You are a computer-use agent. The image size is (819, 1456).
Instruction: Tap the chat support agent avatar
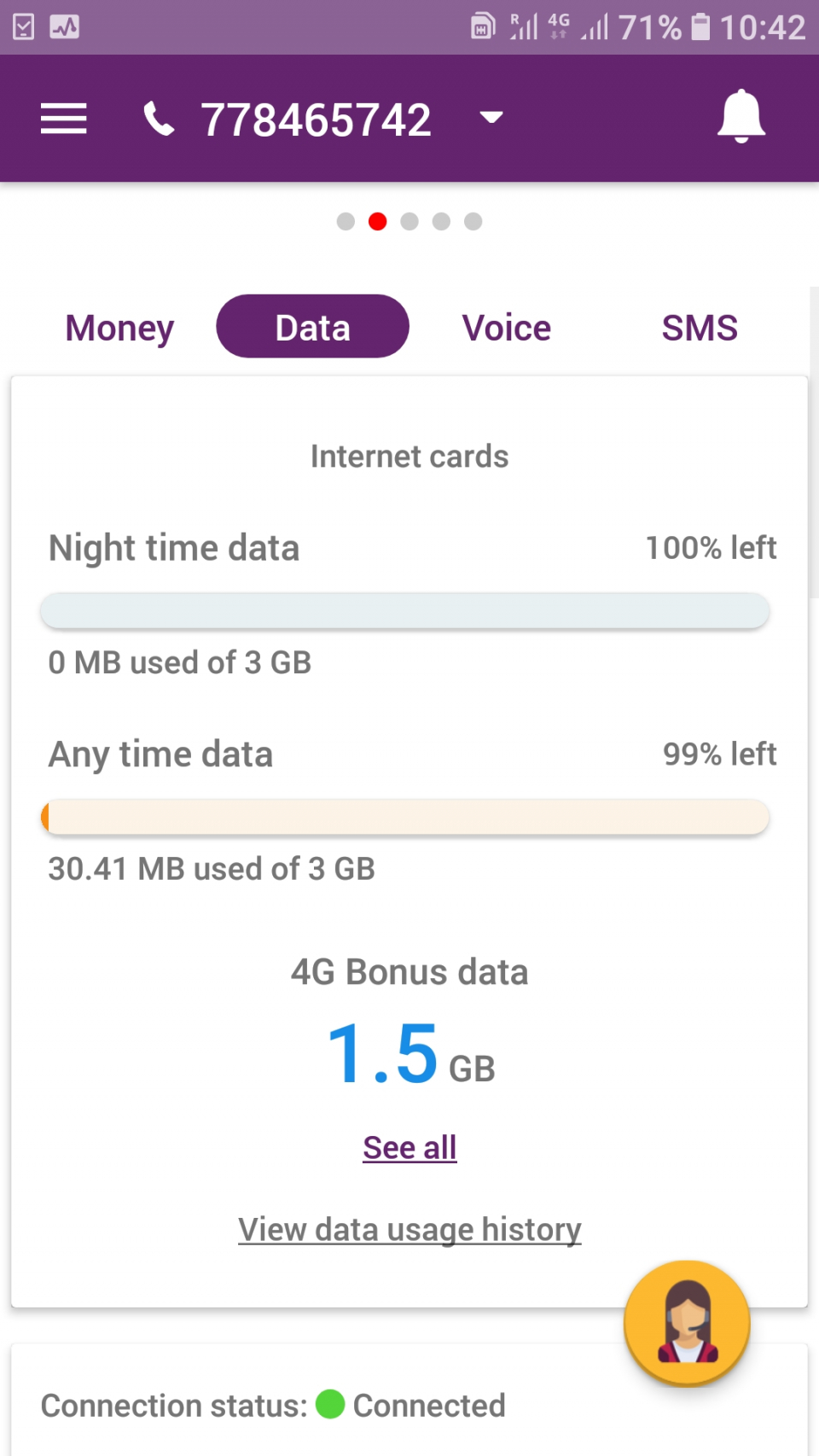(x=687, y=1322)
